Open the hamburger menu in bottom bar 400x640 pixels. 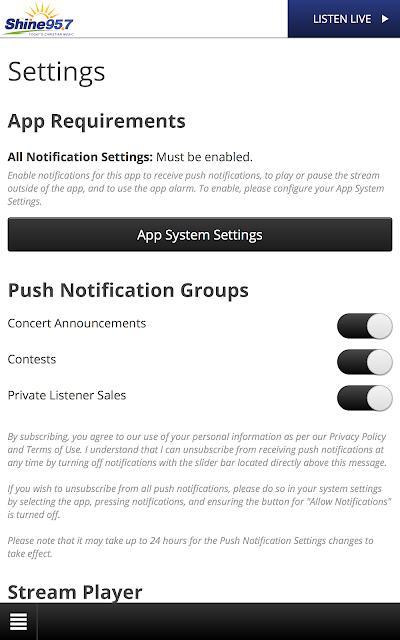coord(18,622)
